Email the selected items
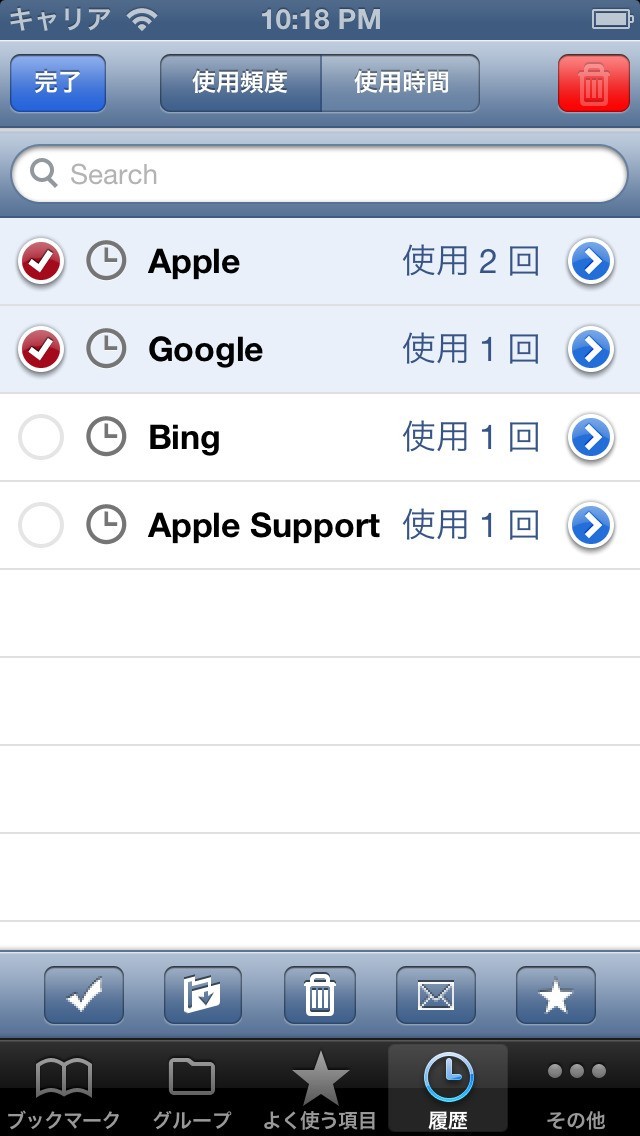 point(436,996)
